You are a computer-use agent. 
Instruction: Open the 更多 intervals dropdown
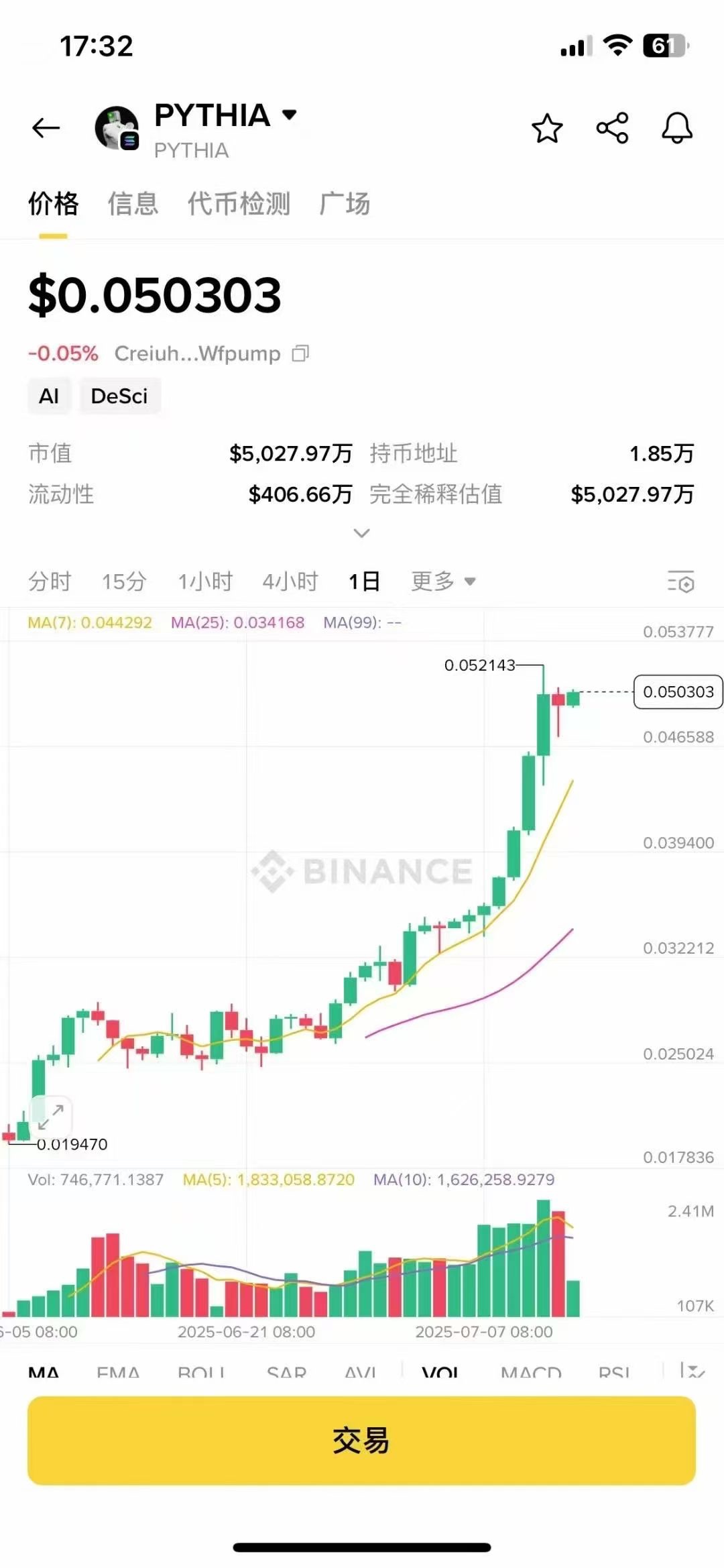click(443, 581)
